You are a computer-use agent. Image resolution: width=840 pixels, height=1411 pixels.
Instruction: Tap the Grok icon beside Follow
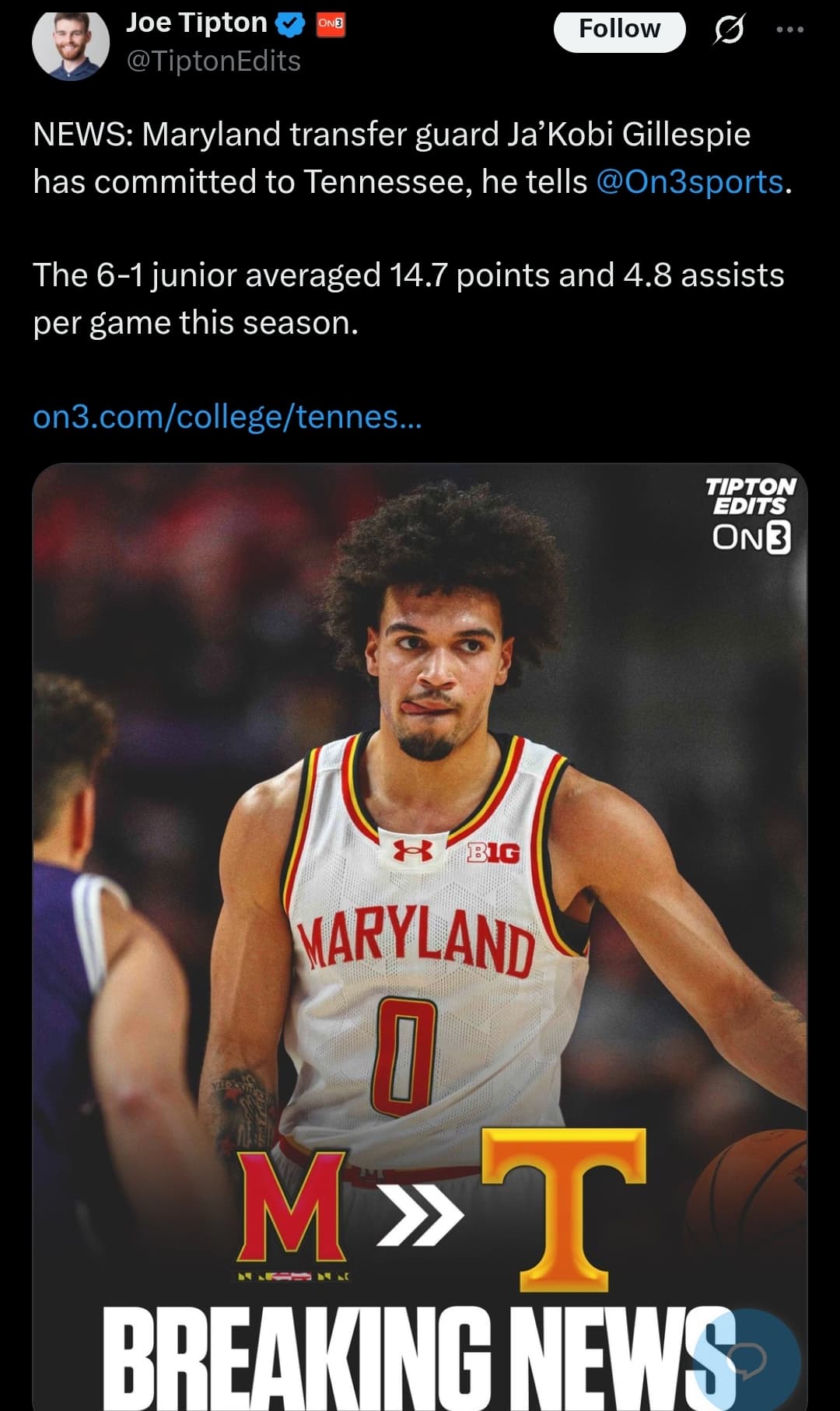point(728,30)
